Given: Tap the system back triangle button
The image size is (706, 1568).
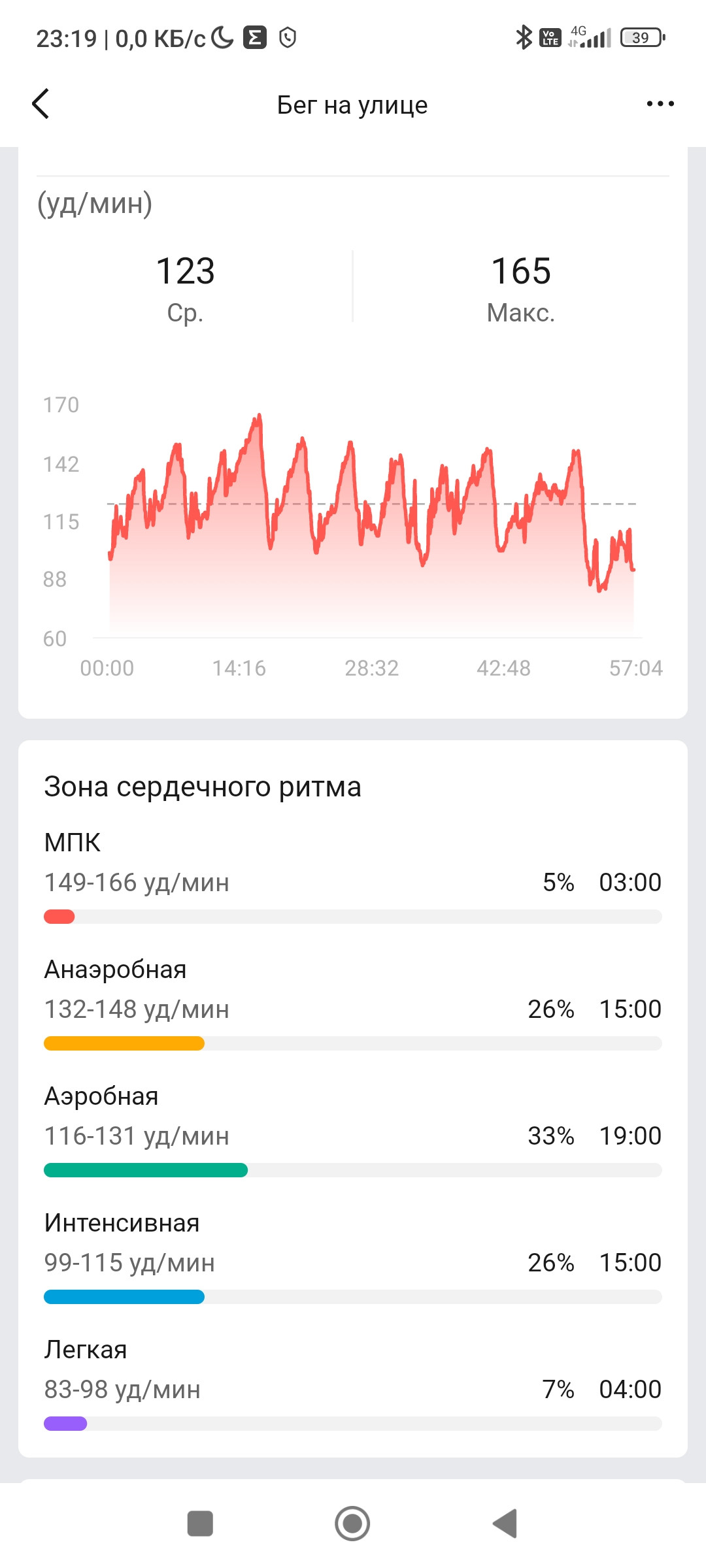Looking at the screenshot, I should (505, 1524).
